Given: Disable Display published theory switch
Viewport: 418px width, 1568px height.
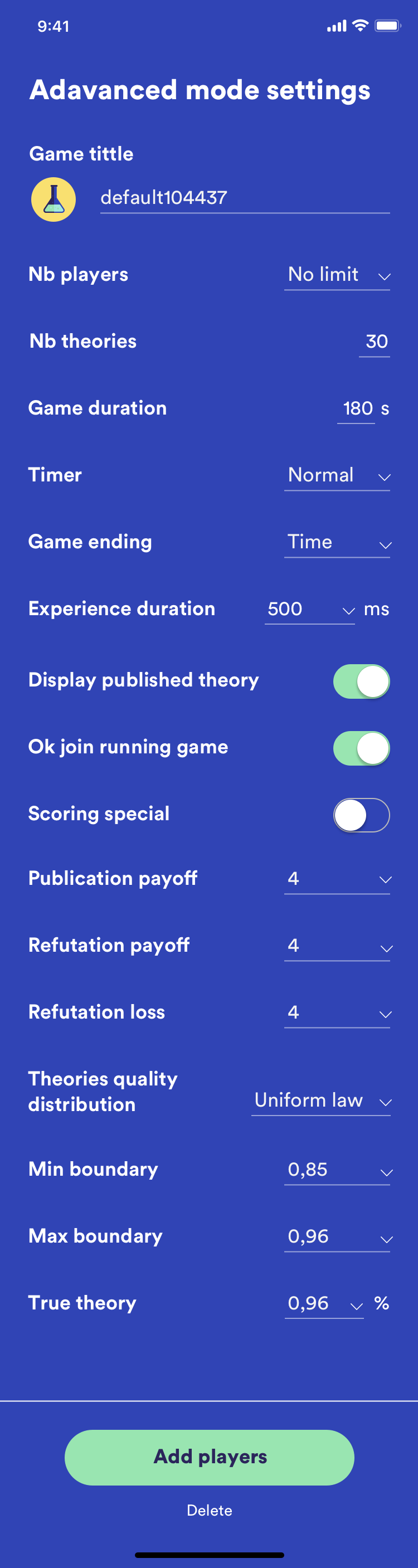Looking at the screenshot, I should (x=361, y=681).
